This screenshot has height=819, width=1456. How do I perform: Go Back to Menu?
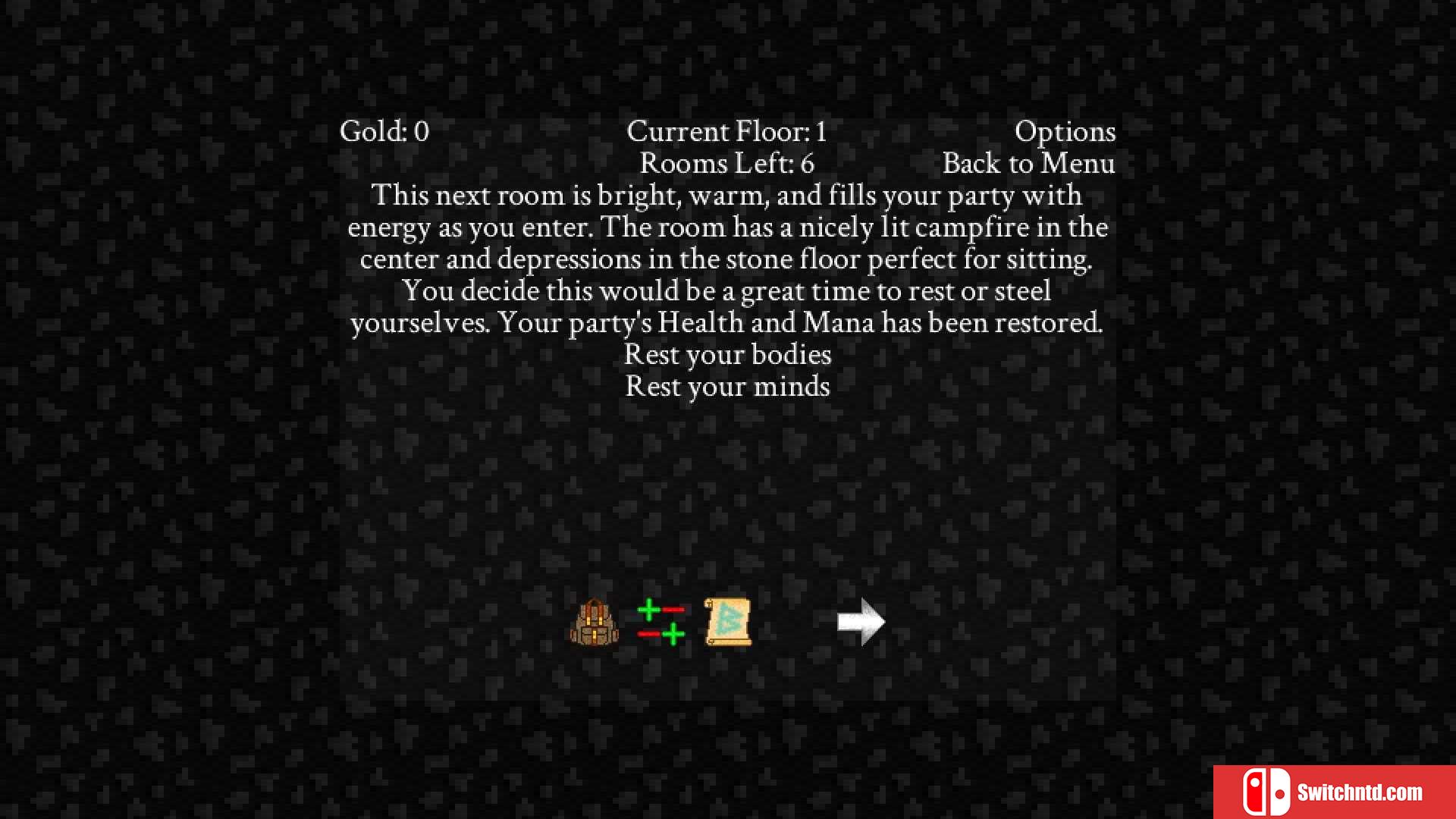(1028, 164)
